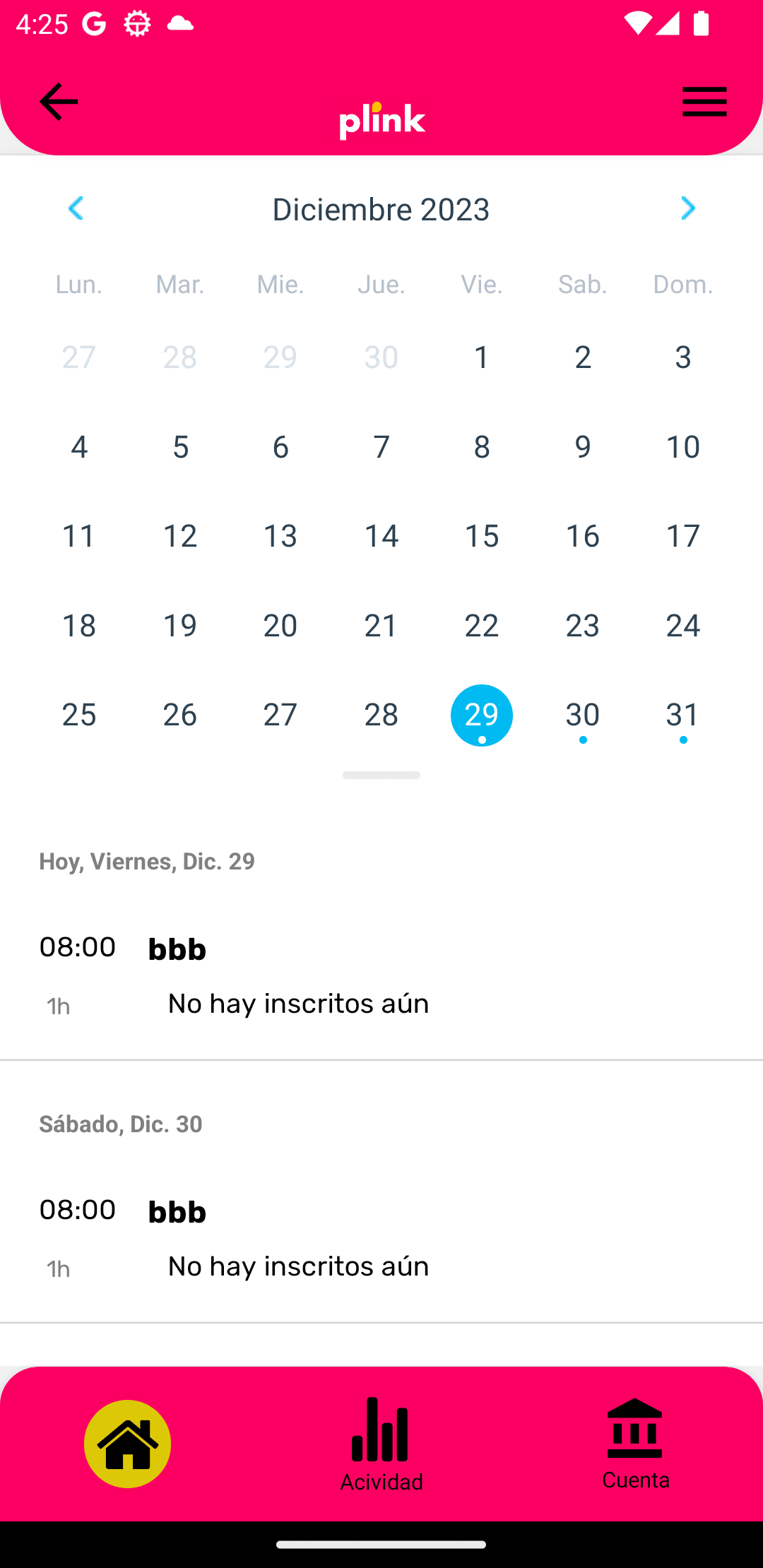
Task: Go back using the top arrow
Action: (x=59, y=102)
